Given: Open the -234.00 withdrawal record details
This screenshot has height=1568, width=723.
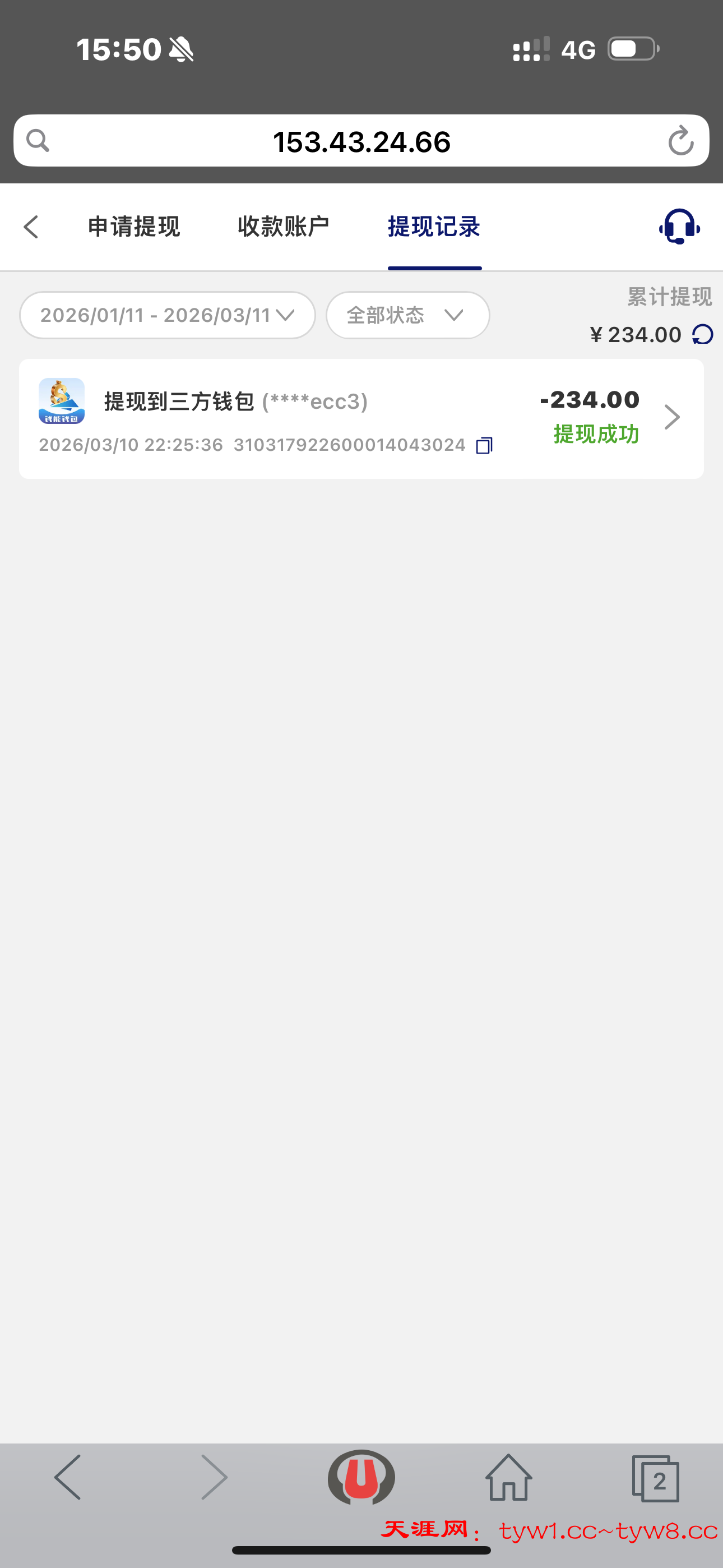Looking at the screenshot, I should pos(671,418).
